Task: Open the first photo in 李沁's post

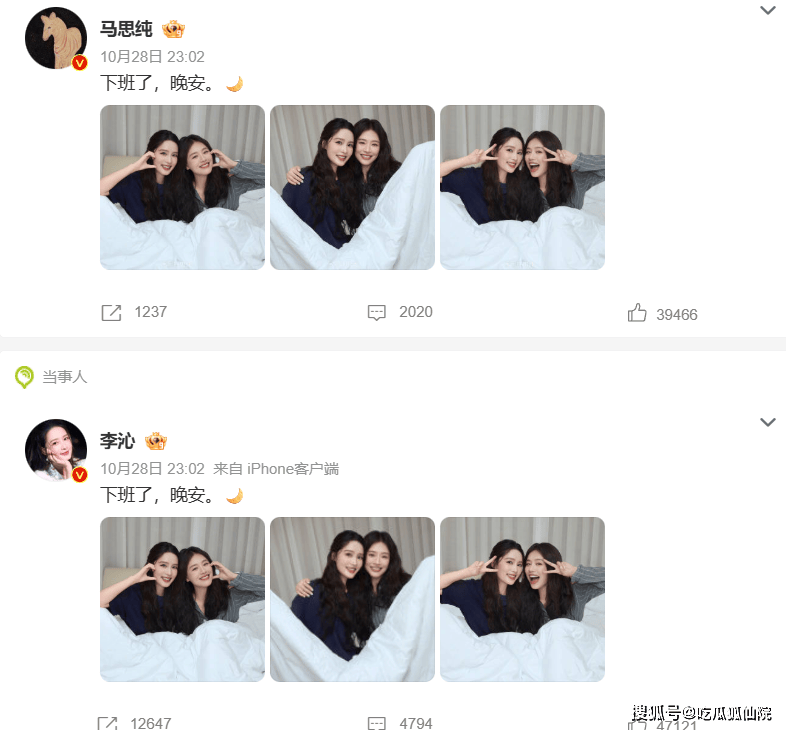Action: (182, 599)
